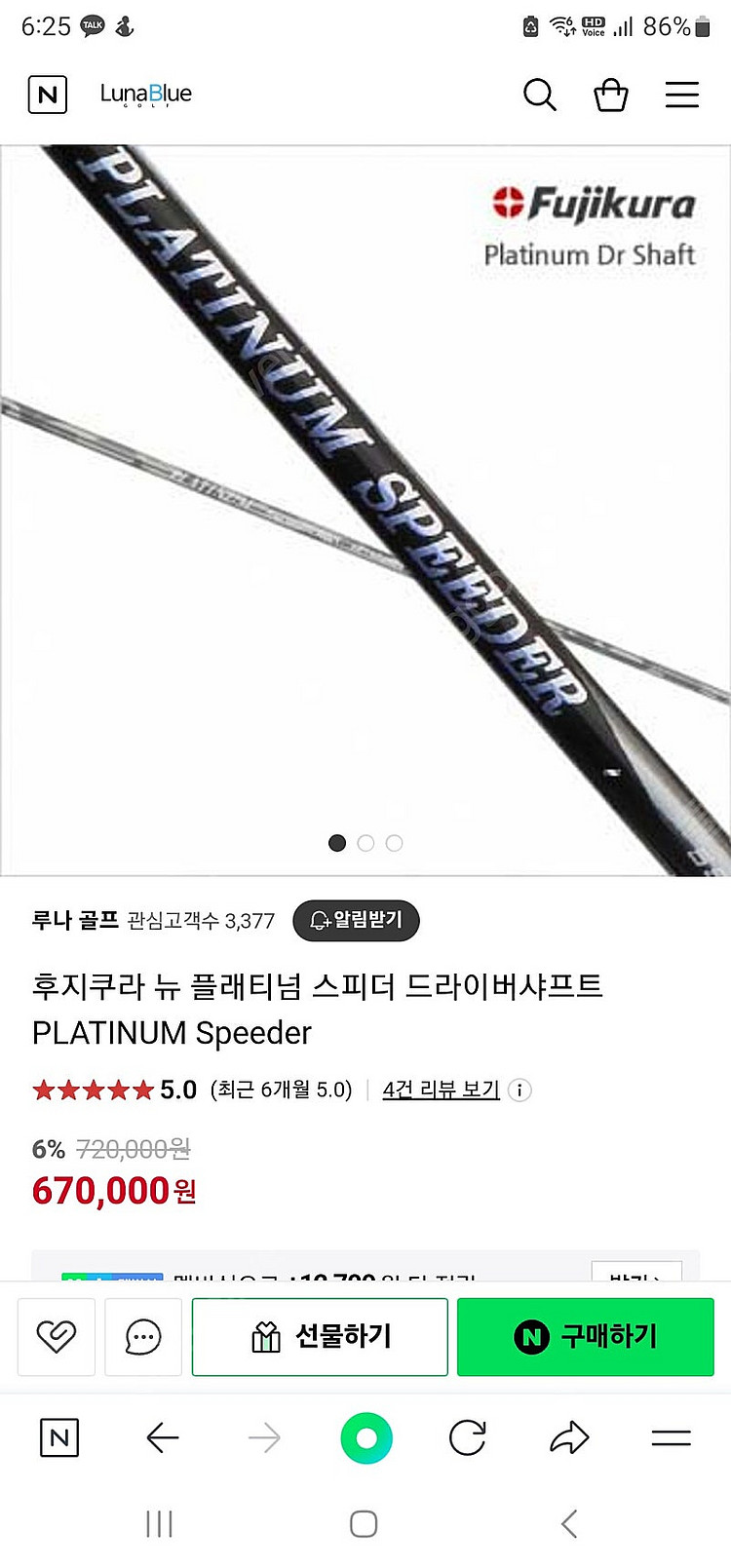
Task: Tap the N shortcut in the bottom browser bar
Action: click(x=58, y=1437)
